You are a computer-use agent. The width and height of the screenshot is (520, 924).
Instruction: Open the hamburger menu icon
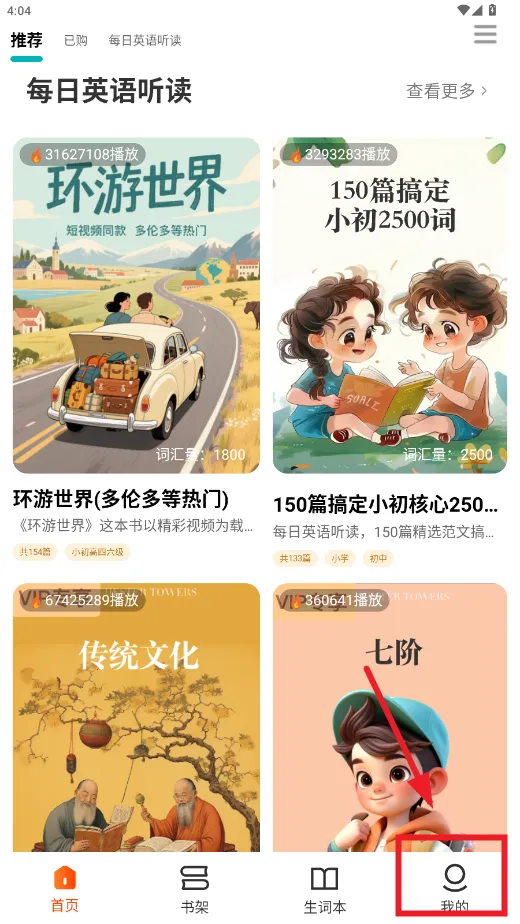pos(485,34)
